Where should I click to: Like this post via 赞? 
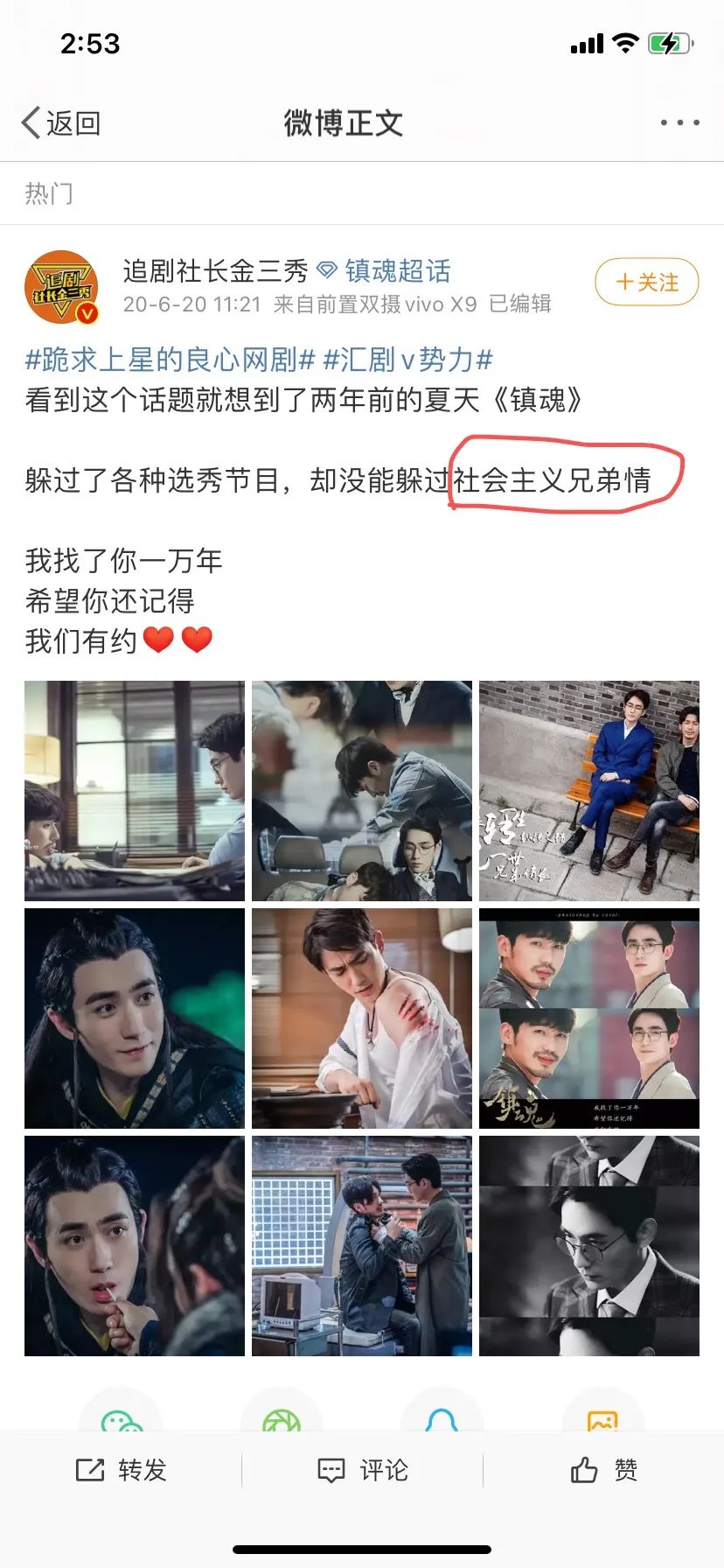pos(603,1470)
